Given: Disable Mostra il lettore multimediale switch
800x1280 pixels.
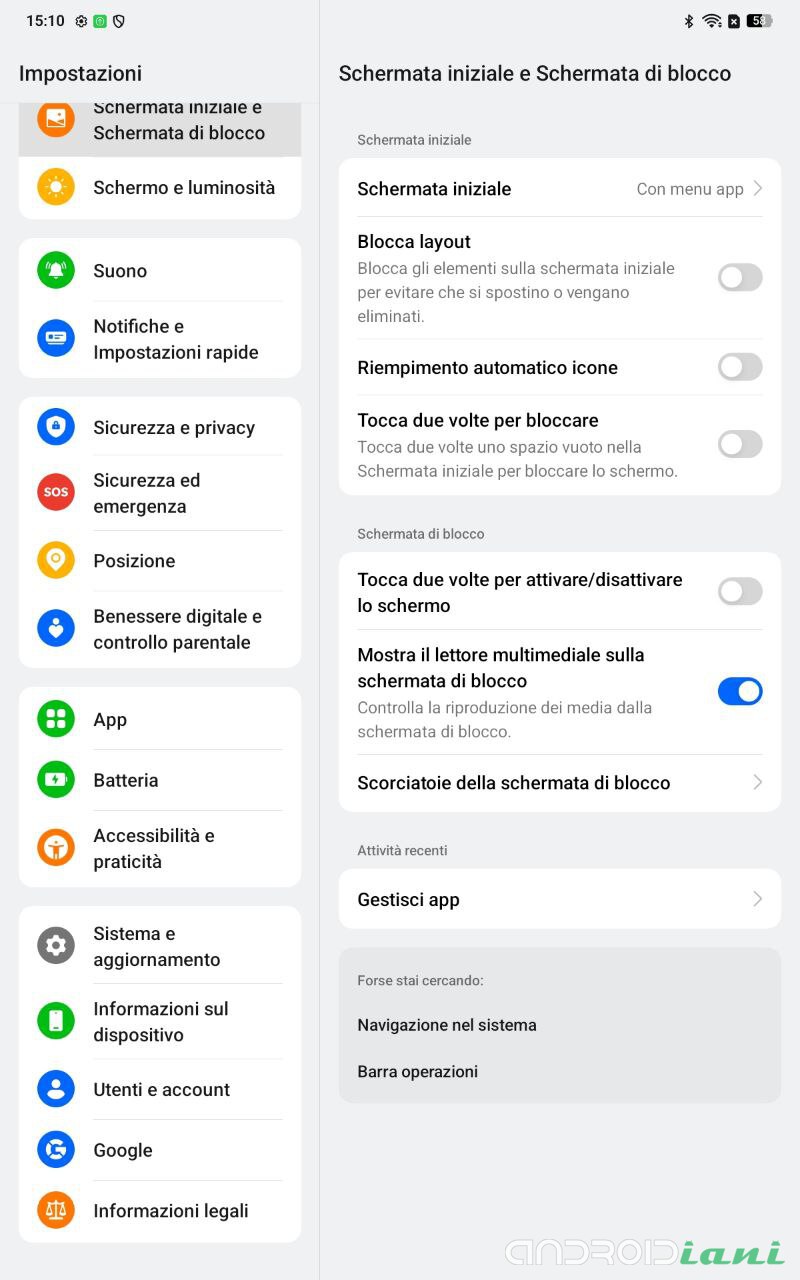Looking at the screenshot, I should [740, 691].
